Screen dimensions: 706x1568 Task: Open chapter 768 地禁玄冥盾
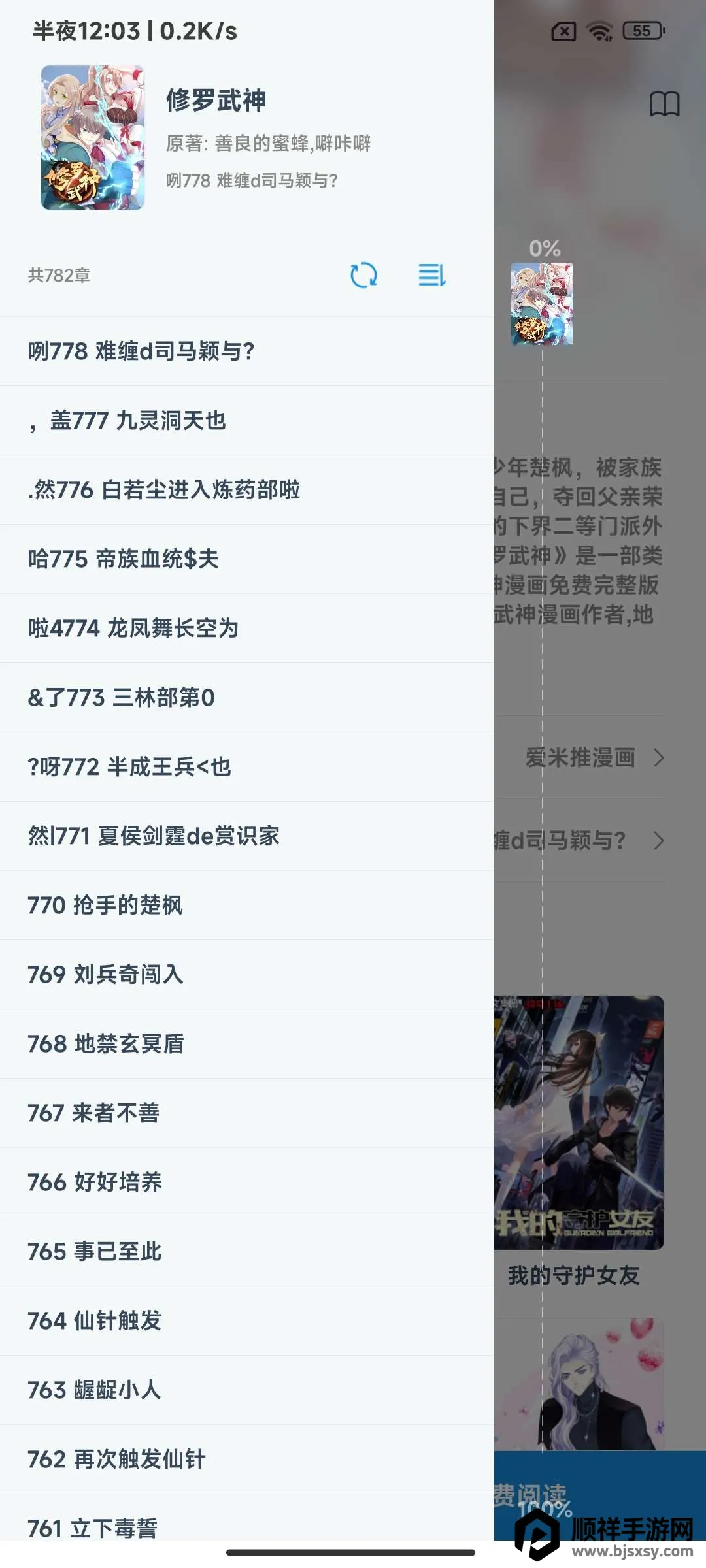[246, 1044]
